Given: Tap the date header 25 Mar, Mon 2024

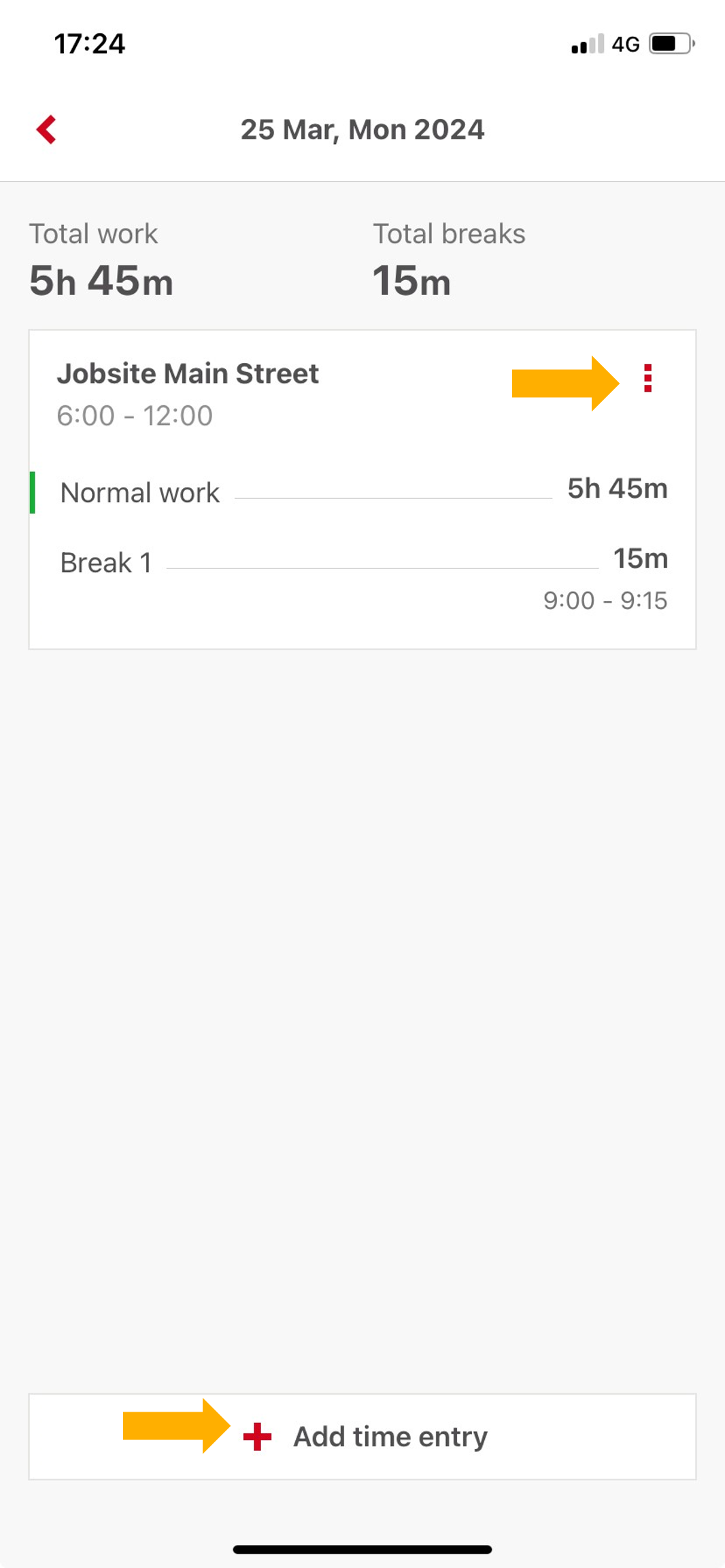Looking at the screenshot, I should point(362,129).
